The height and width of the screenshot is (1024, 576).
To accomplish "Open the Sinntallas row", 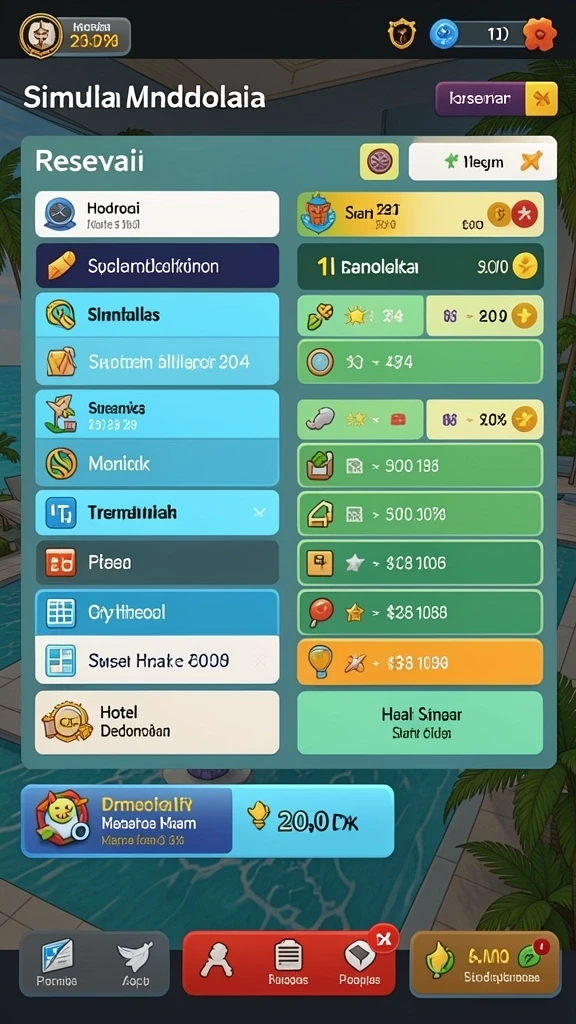I will 157,315.
